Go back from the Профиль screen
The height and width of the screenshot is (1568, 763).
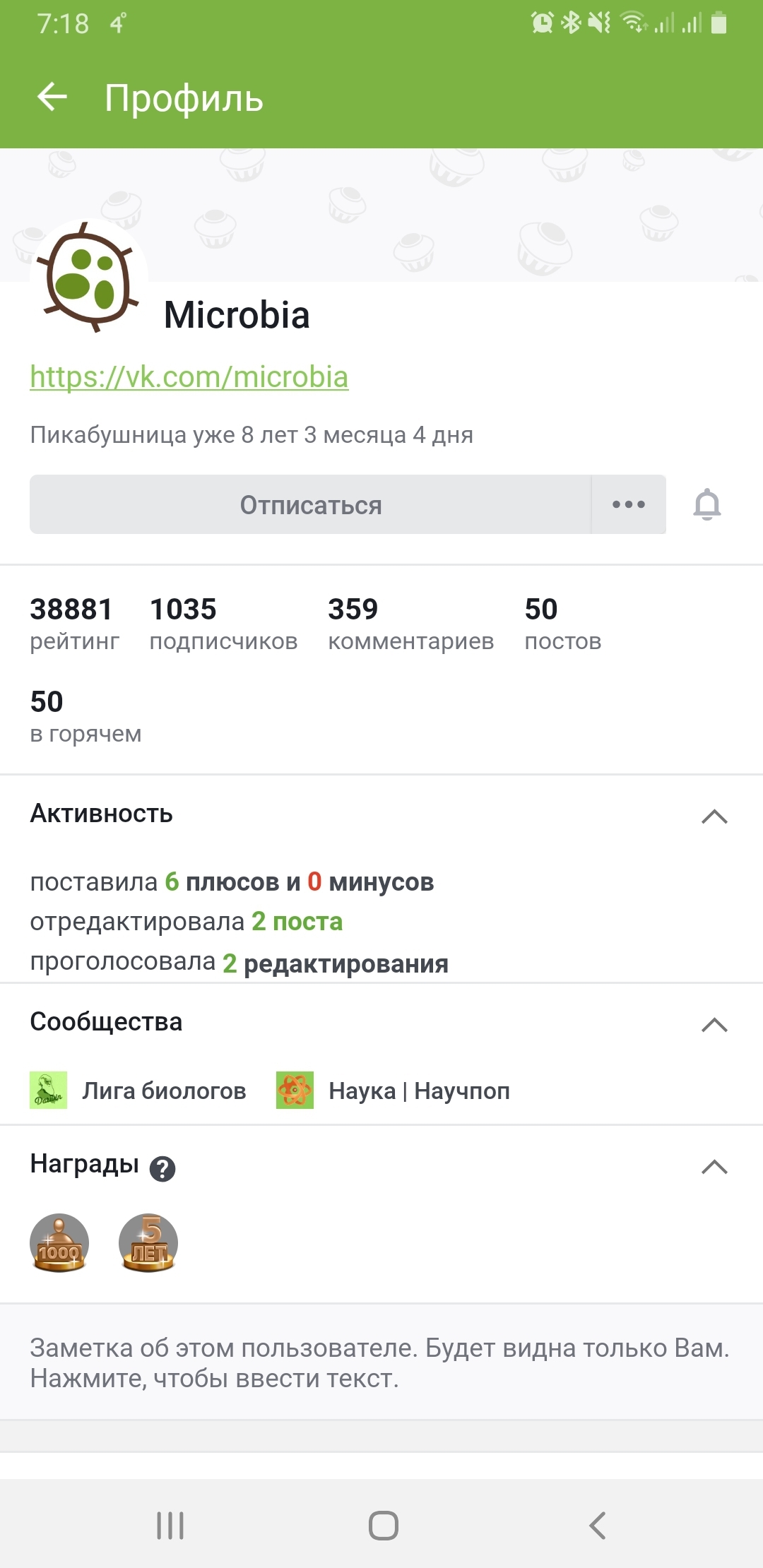point(52,97)
